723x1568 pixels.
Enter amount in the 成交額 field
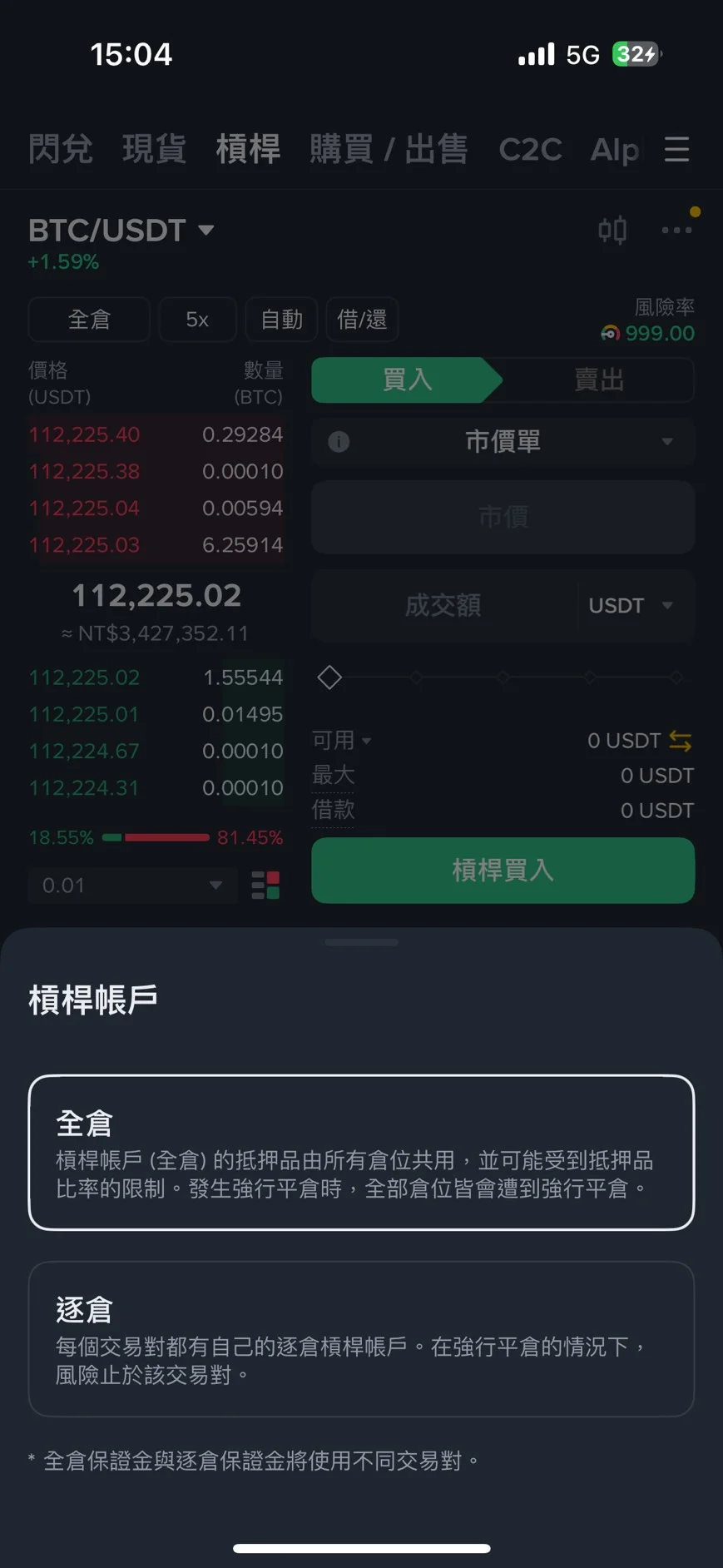(443, 605)
